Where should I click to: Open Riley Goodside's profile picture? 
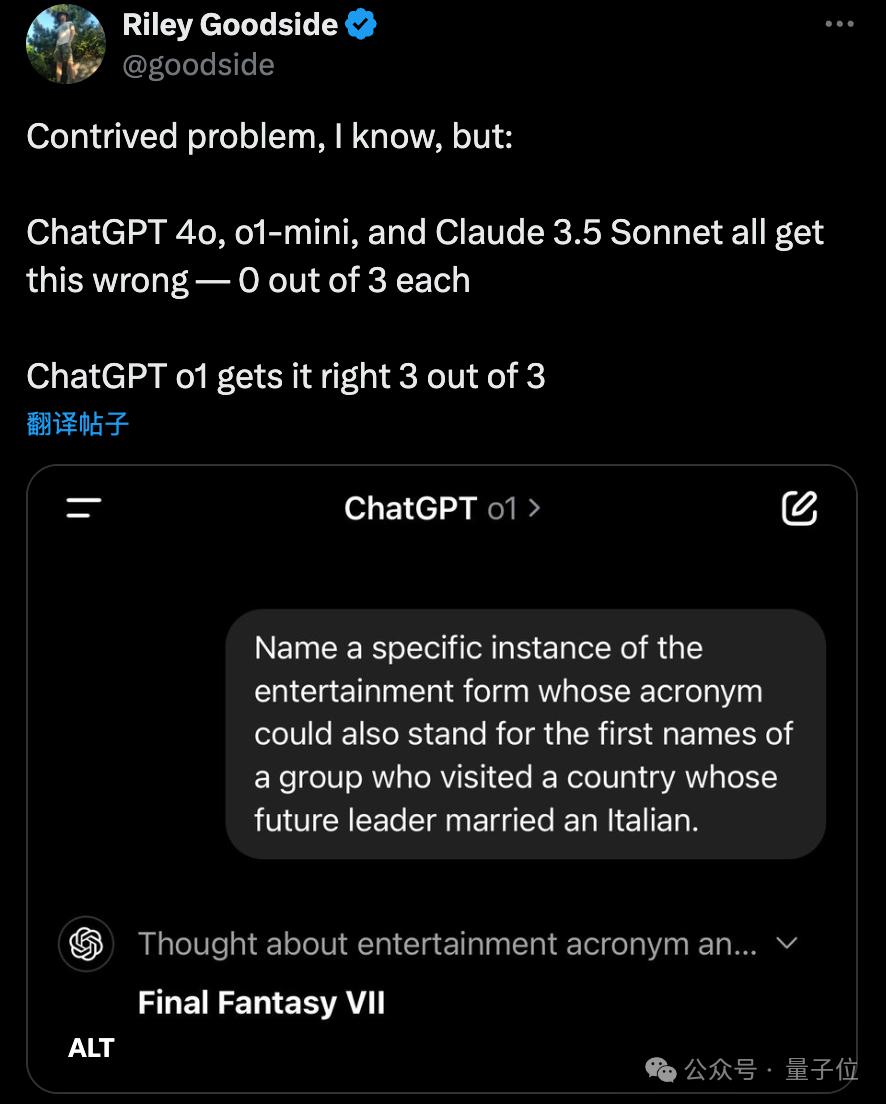click(x=66, y=44)
